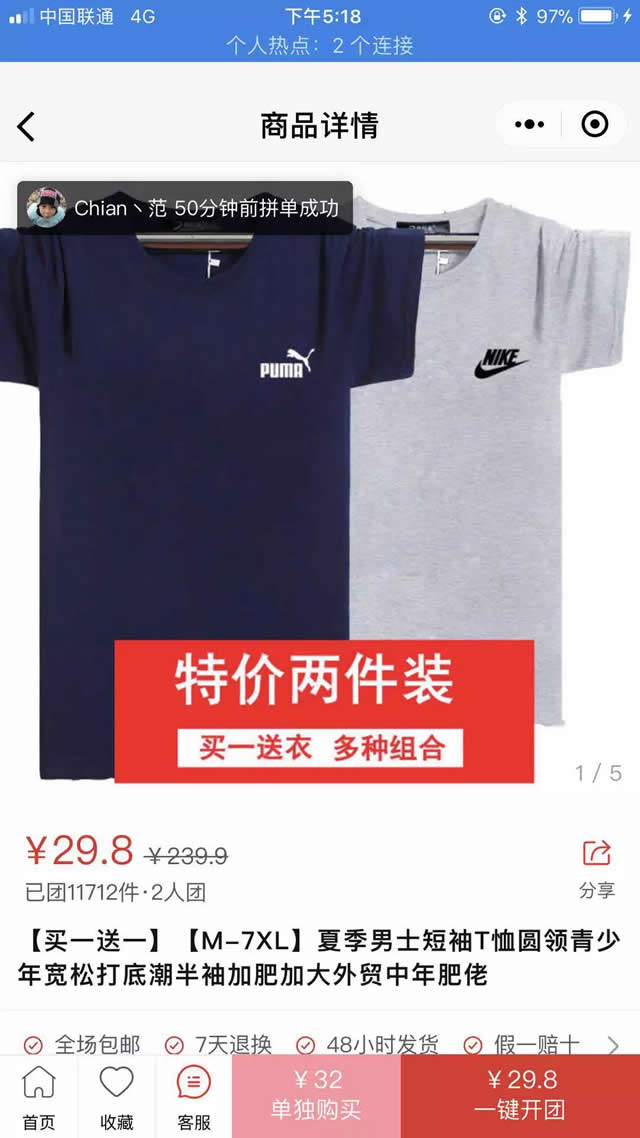Close the mini program with the target icon
Screen dimensions: 640x1138
coord(595,125)
